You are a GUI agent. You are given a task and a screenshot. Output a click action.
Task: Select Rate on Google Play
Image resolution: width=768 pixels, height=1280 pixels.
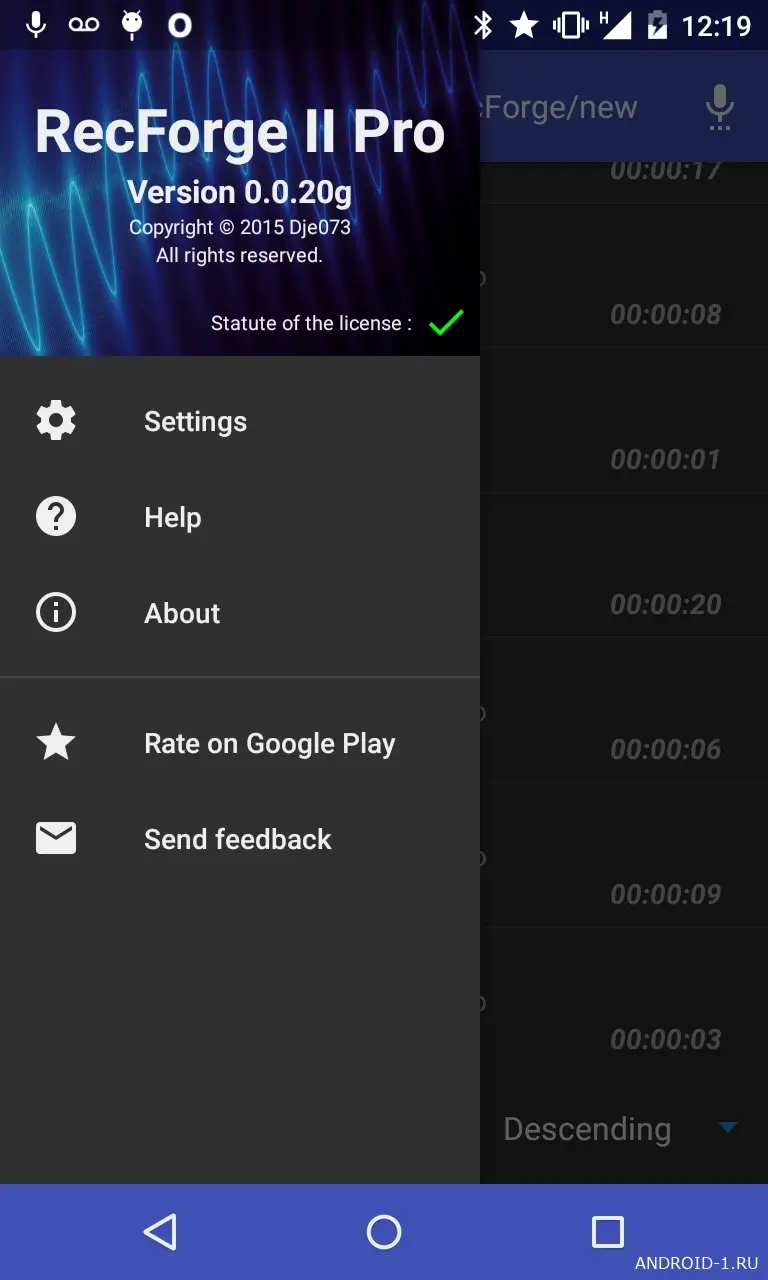(269, 744)
